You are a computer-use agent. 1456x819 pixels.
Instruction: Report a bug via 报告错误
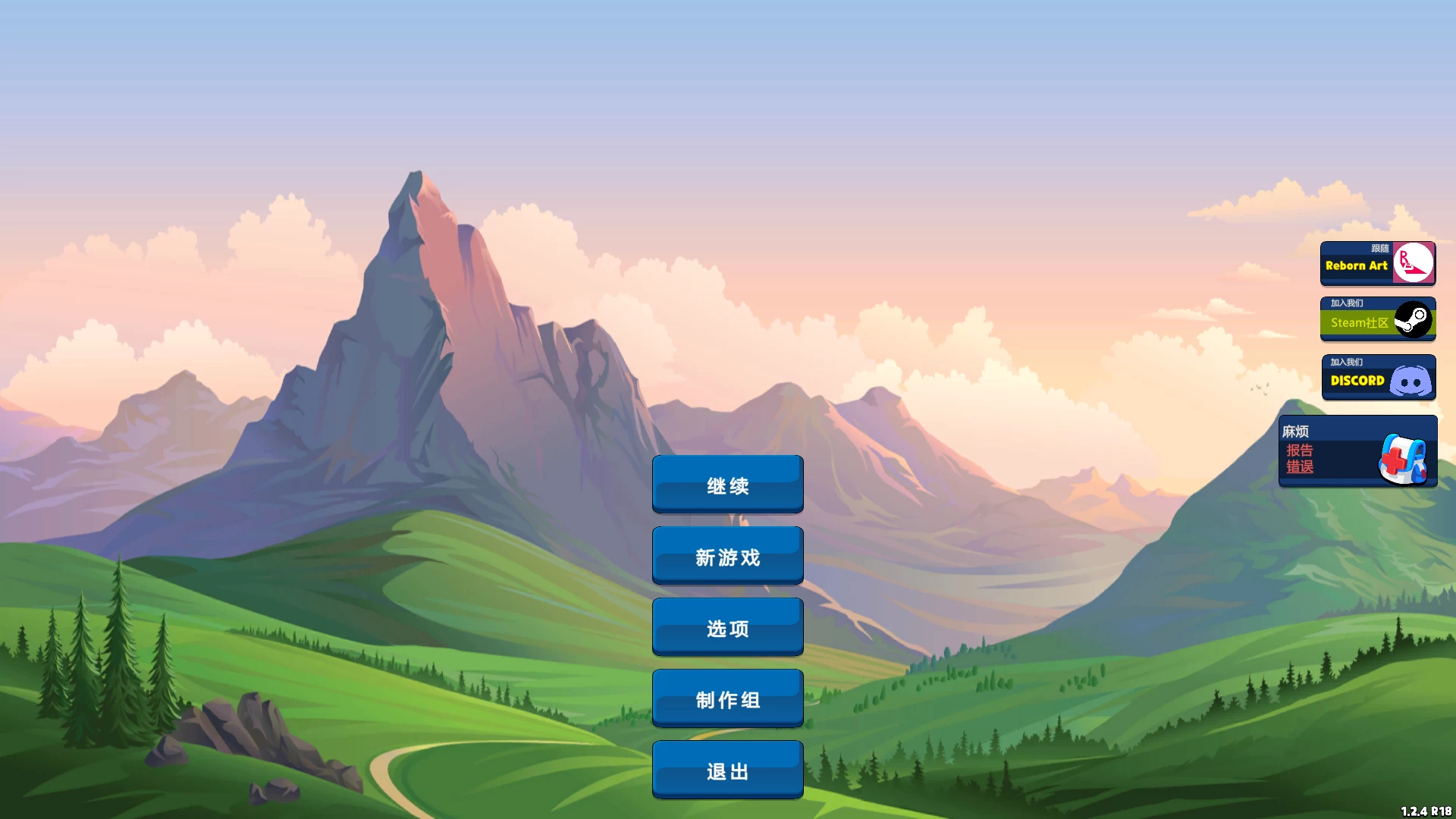[x=1357, y=451]
